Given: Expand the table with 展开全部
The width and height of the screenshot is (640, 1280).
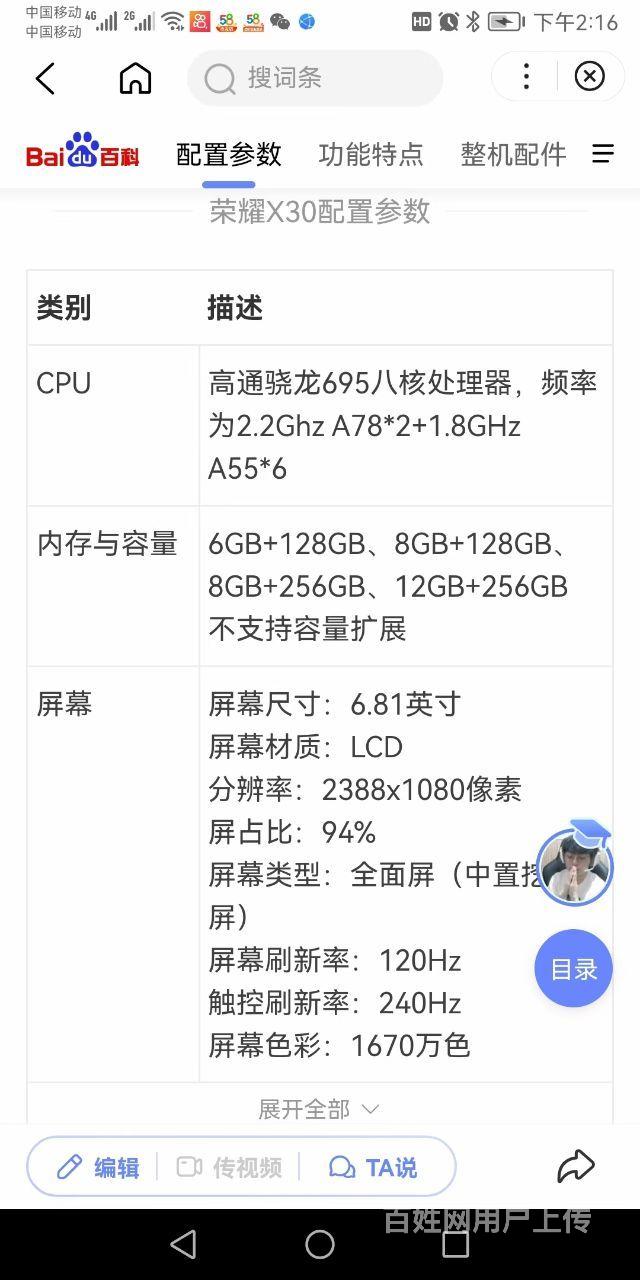Looking at the screenshot, I should point(318,1109).
